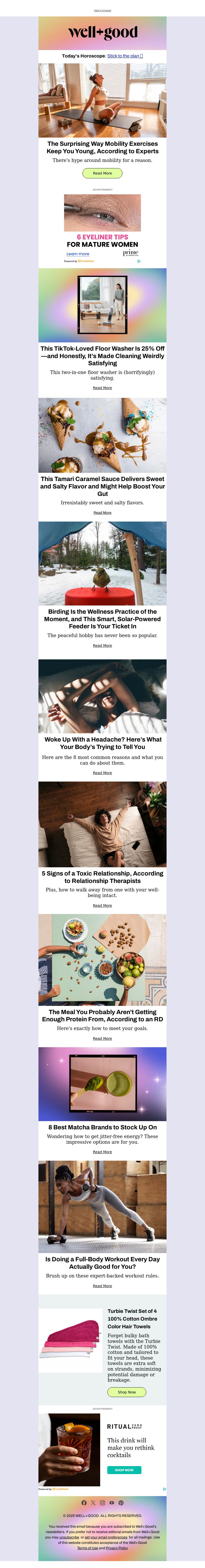Open the Instagram icon in the footer
The width and height of the screenshot is (205, 1568).
102,1502
